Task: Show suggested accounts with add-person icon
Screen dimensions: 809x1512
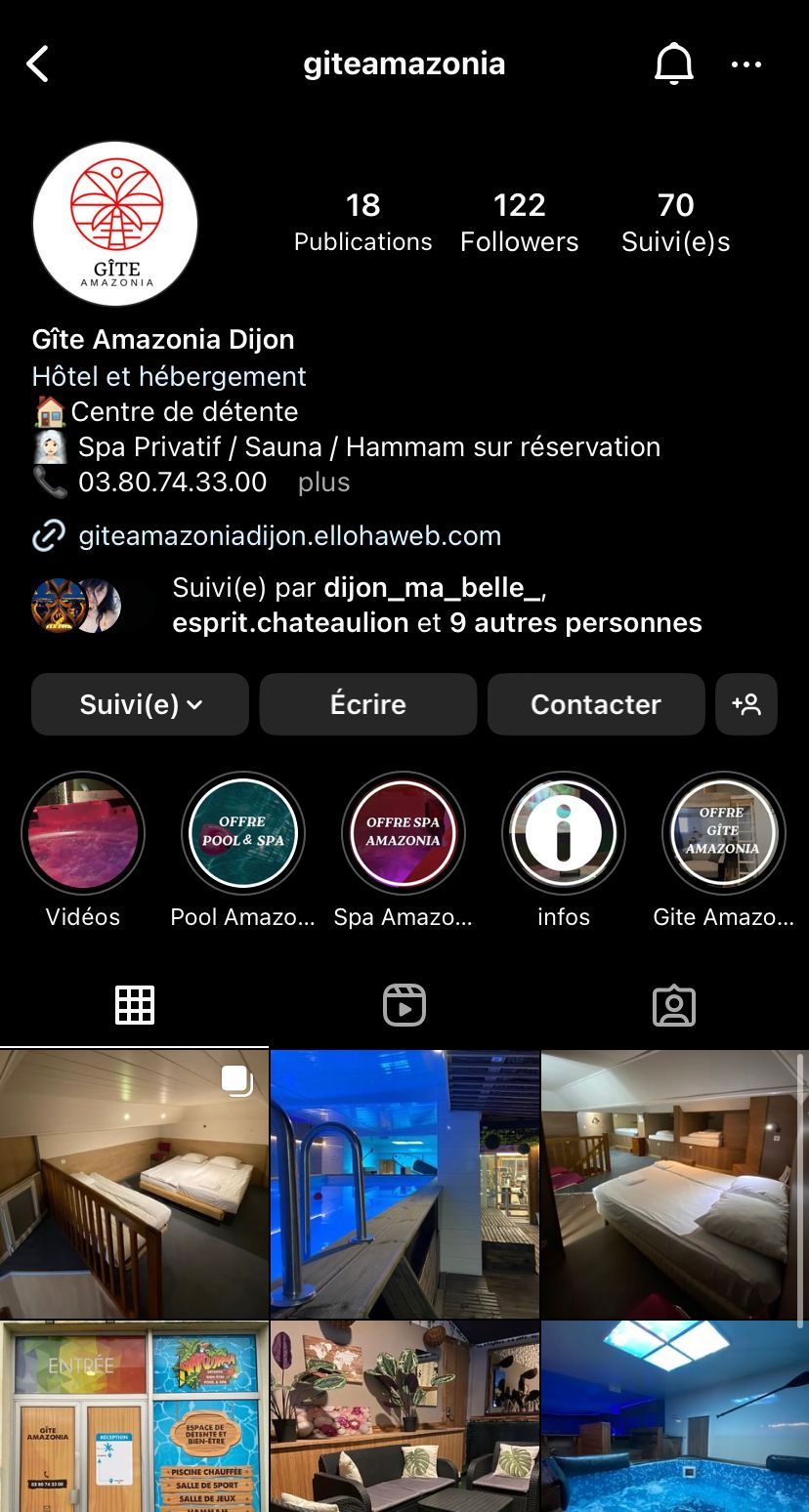Action: tap(746, 704)
